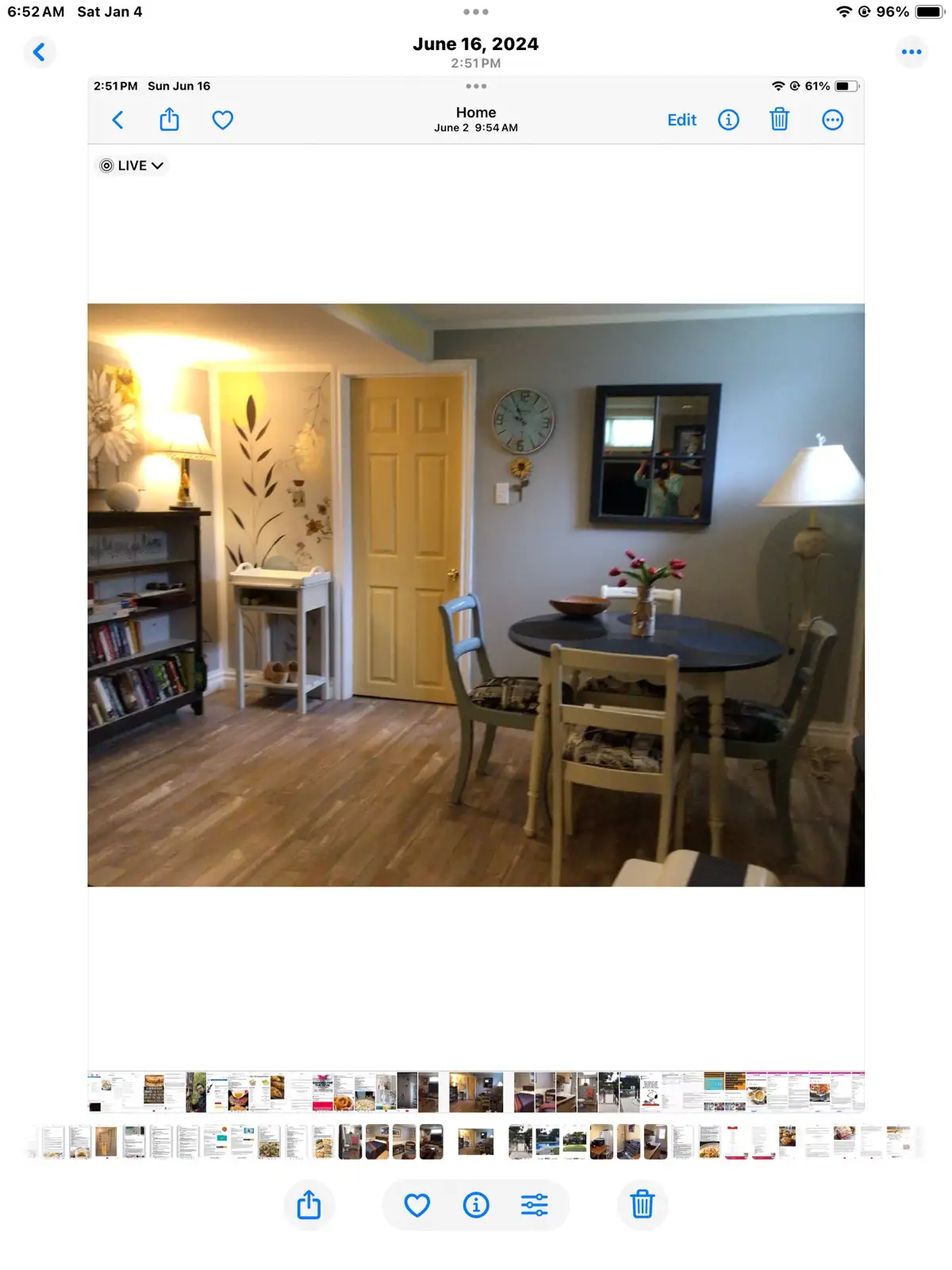Favorite this photo with the bottom heart
Screen dimensions: 952x1270
pyautogui.click(x=417, y=1205)
